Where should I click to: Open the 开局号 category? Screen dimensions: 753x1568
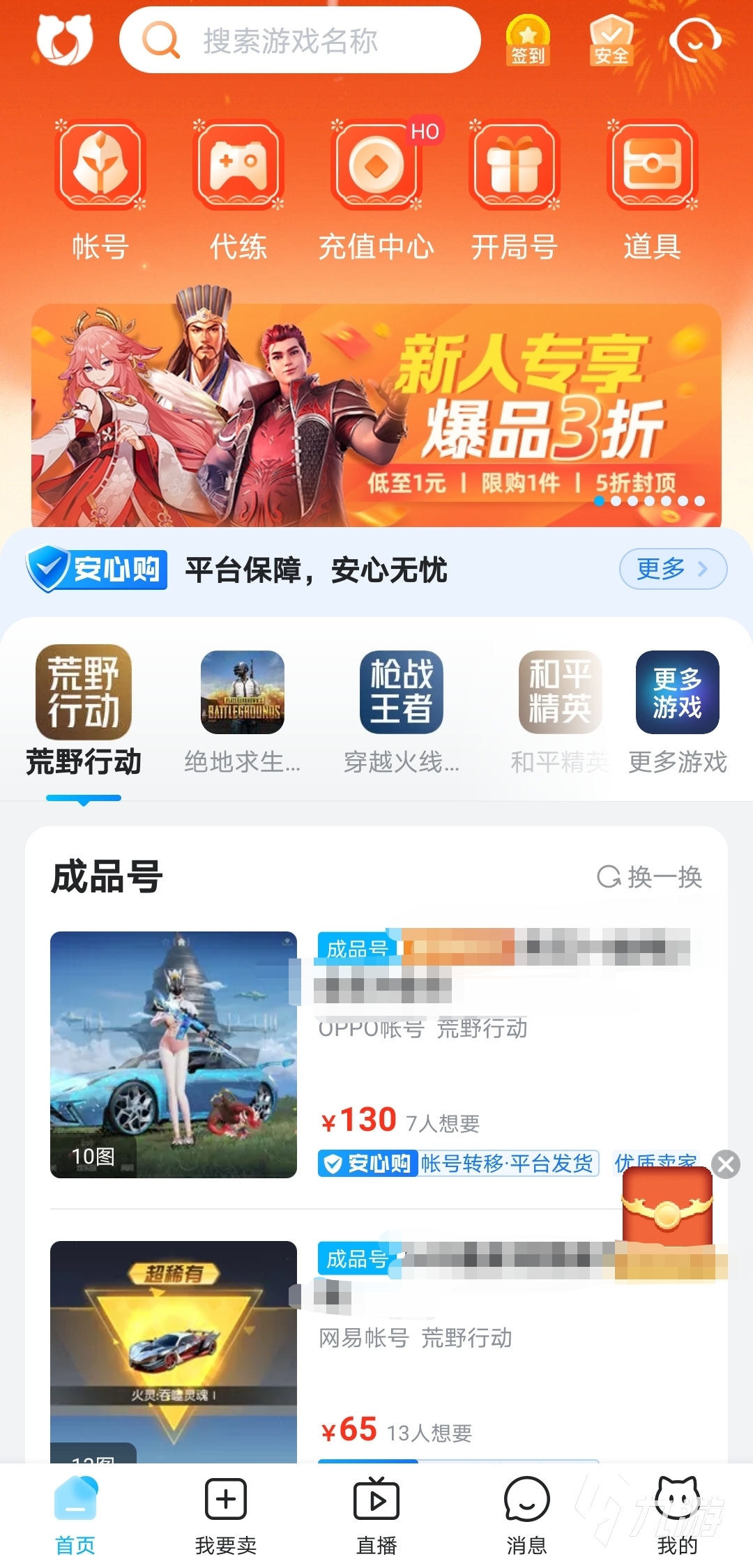click(515, 190)
